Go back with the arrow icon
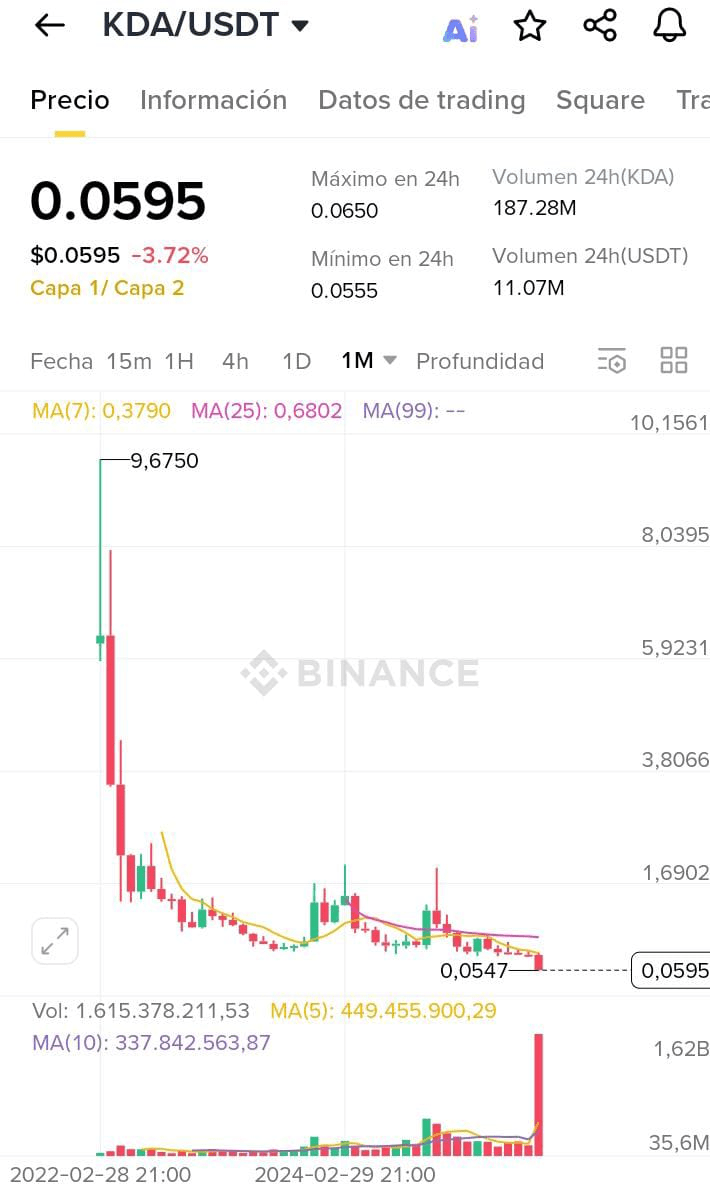Screen dimensions: 710x1184 (x=50, y=26)
